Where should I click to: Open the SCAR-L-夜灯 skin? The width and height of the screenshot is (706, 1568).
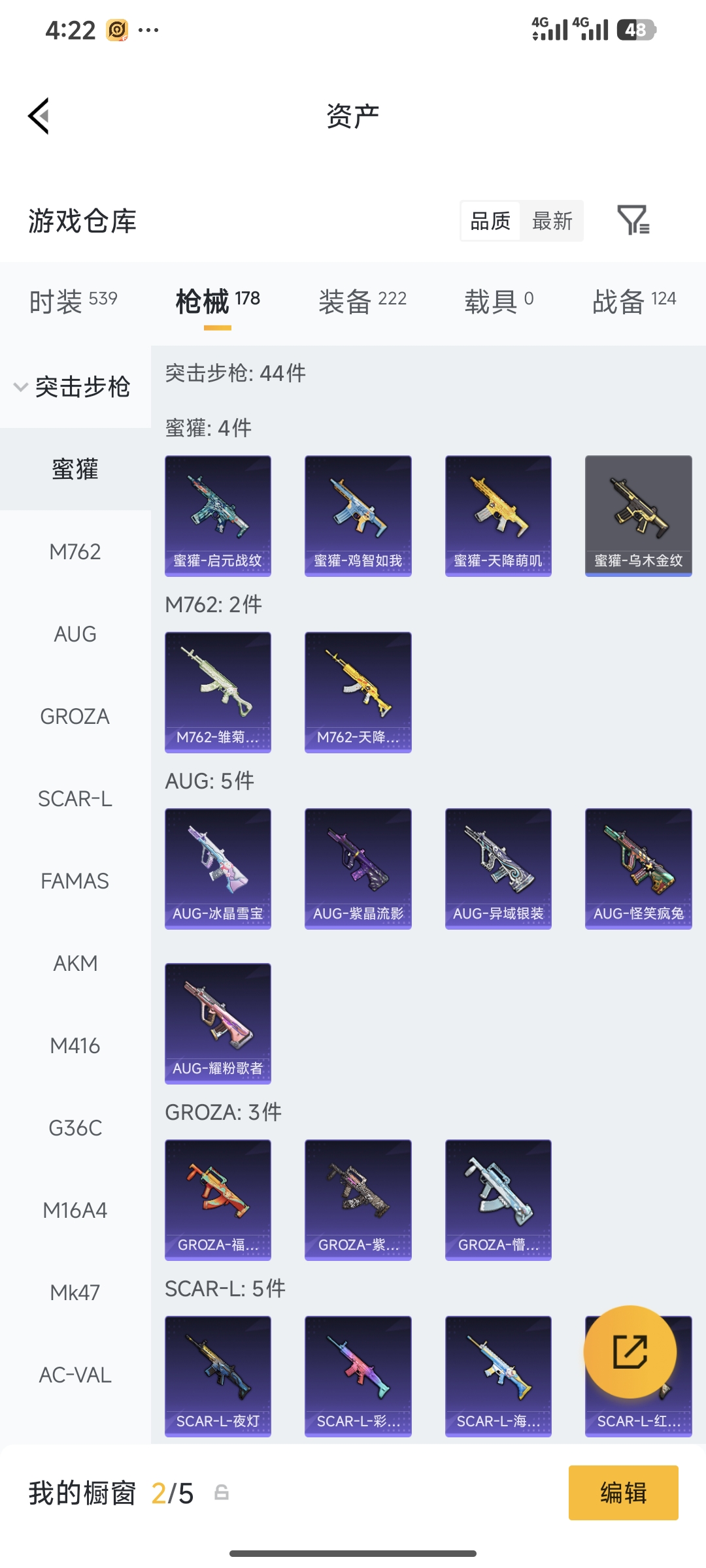[218, 1376]
